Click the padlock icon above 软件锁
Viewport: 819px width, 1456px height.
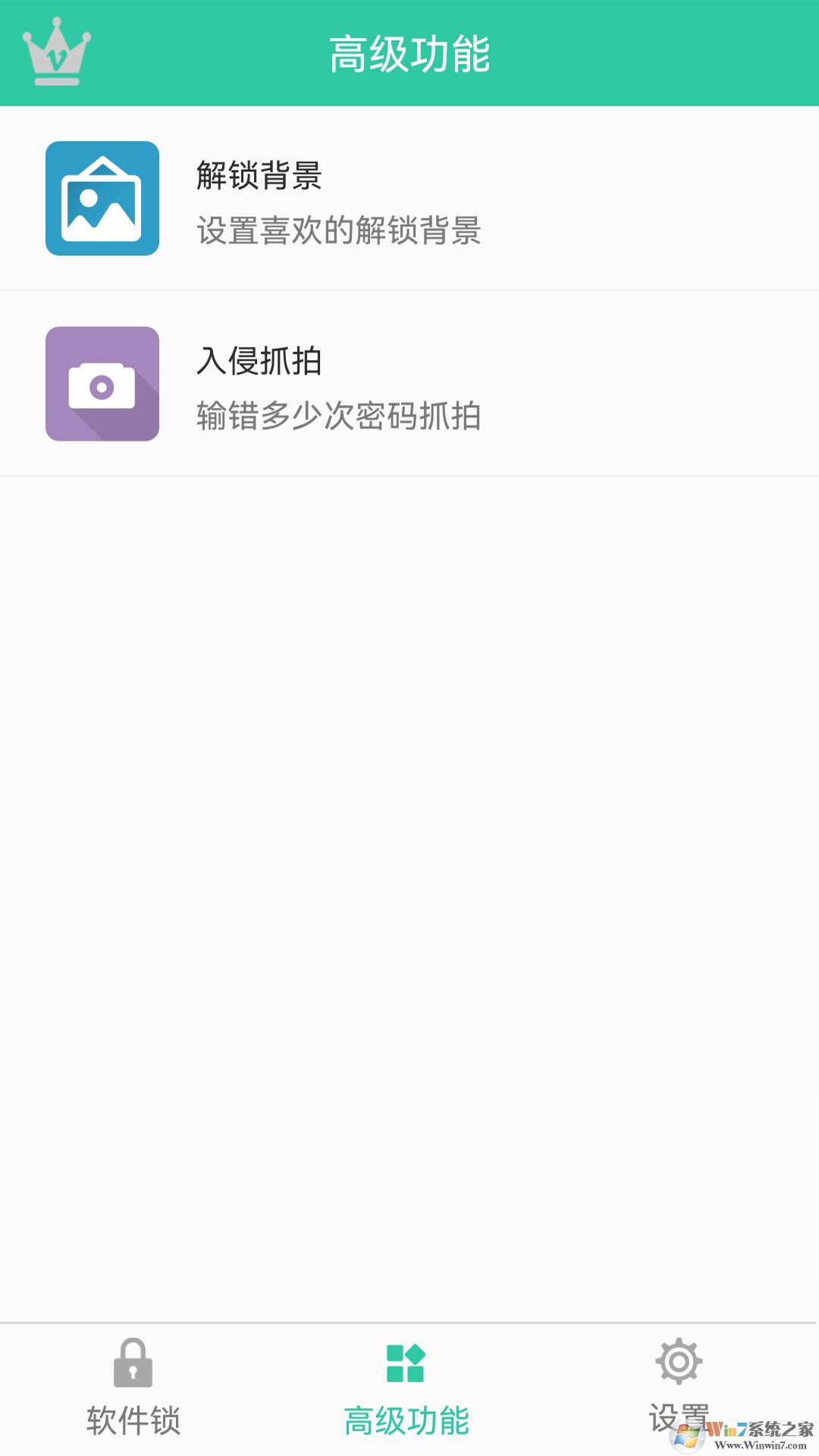click(x=134, y=1363)
